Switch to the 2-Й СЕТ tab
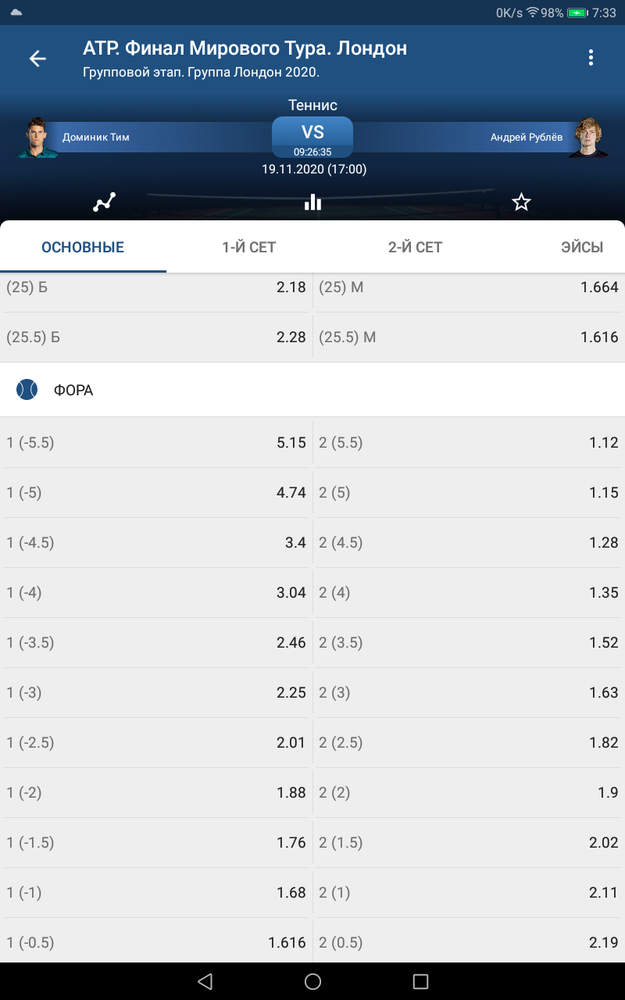The image size is (625, 1000). (x=415, y=247)
